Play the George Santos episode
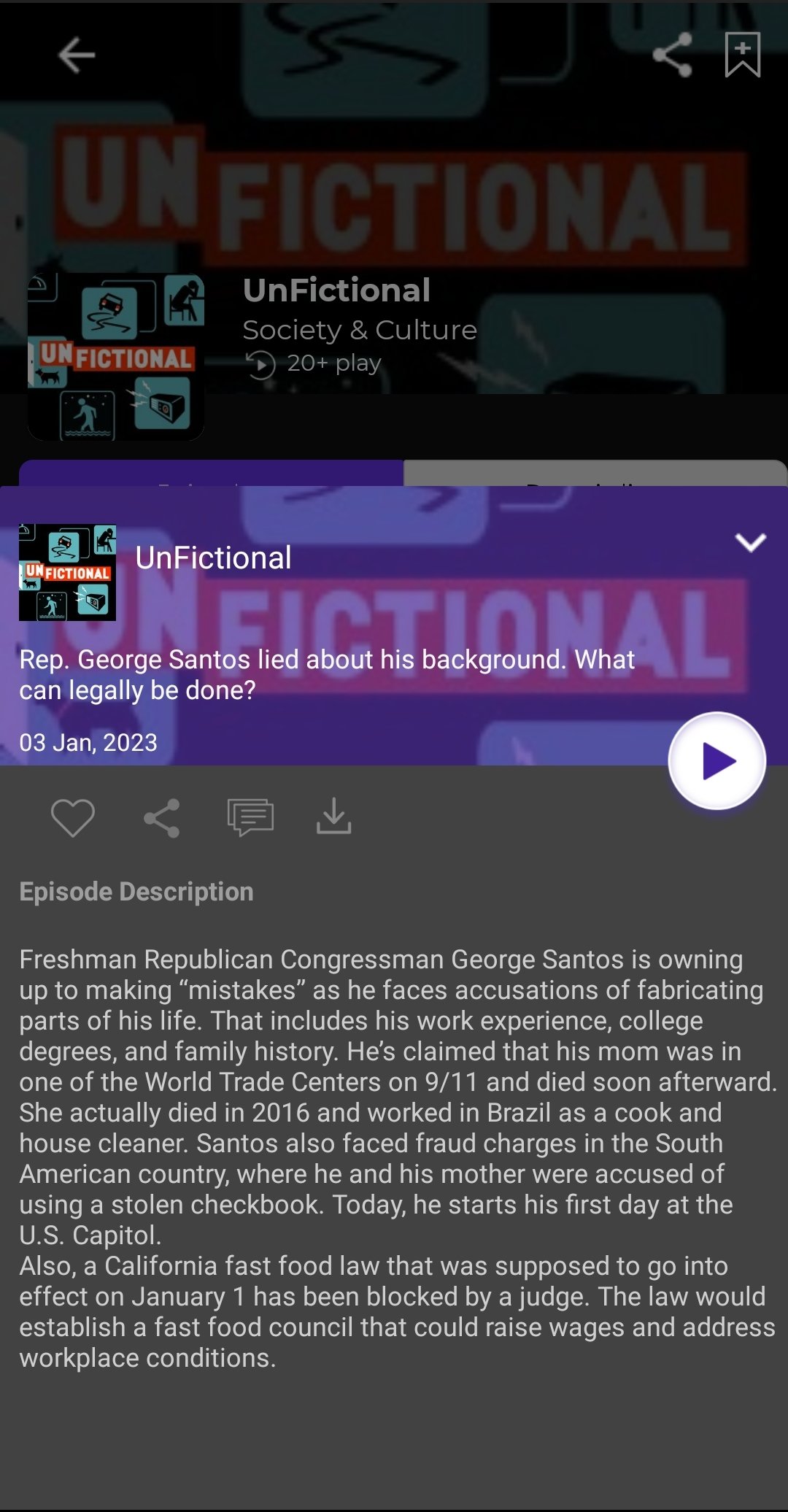788x1512 pixels. coord(717,761)
